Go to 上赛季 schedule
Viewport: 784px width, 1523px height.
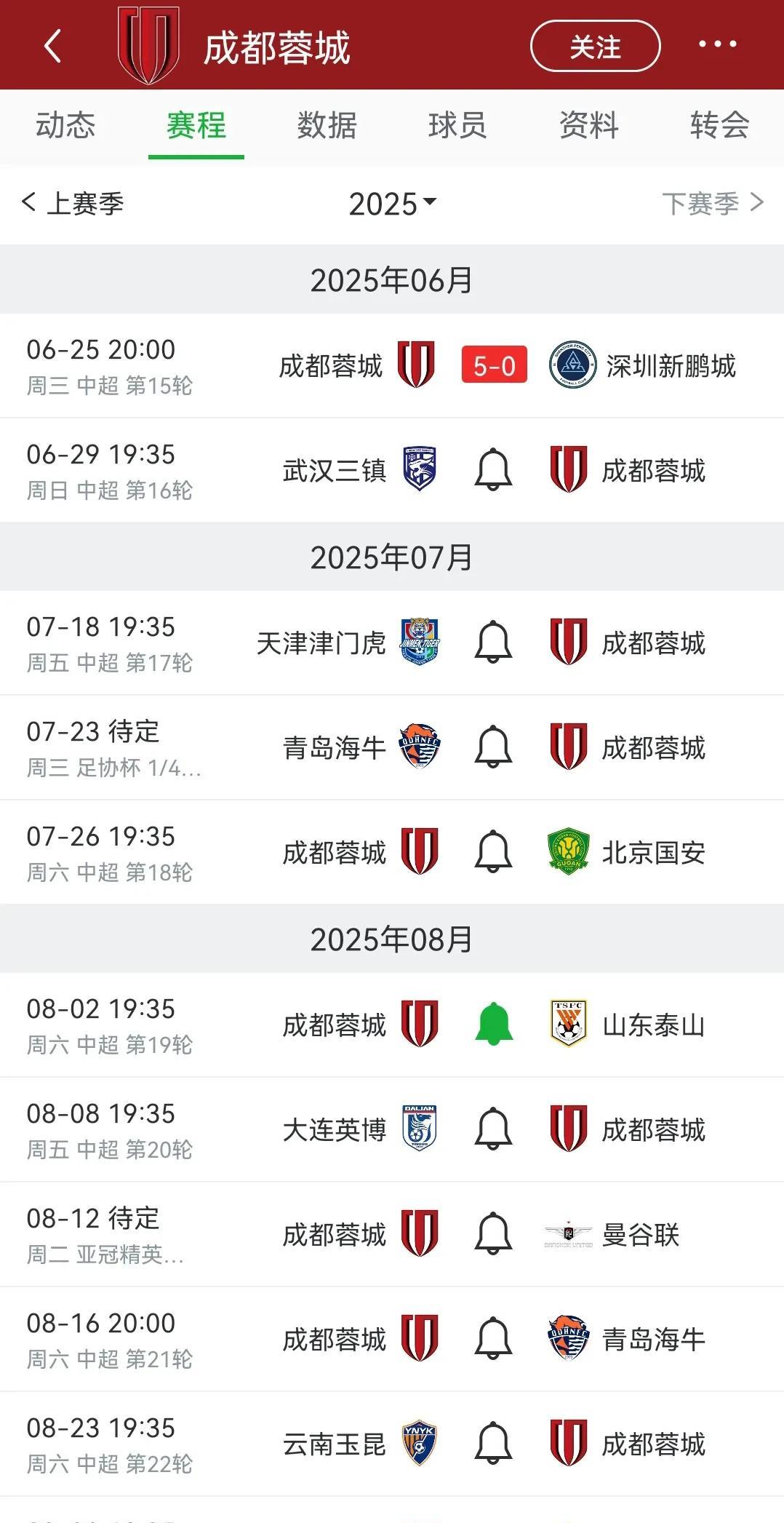tap(73, 203)
